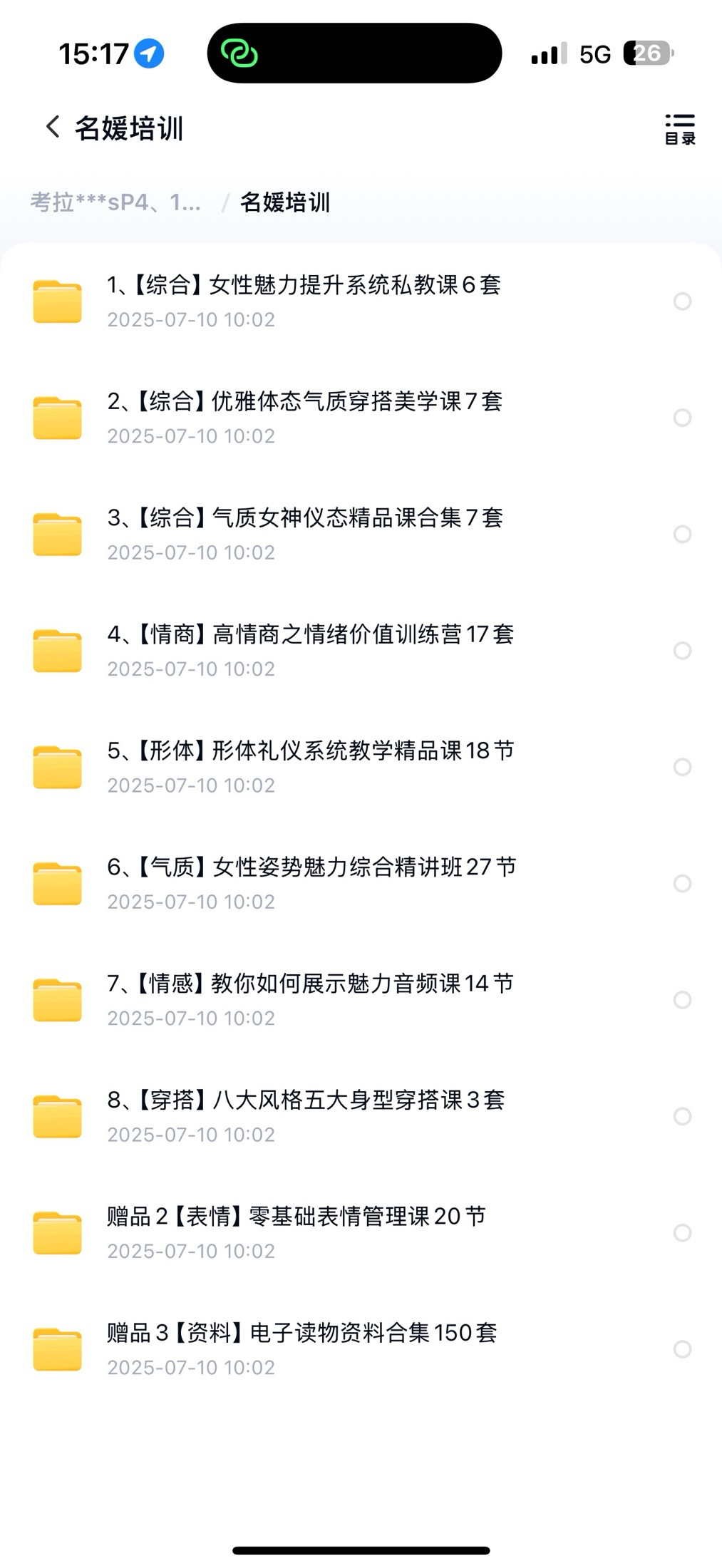This screenshot has width=722, height=1568.
Task: Open folder 4、【情商】高情商之情绪价值训练营17套
Action: point(310,634)
